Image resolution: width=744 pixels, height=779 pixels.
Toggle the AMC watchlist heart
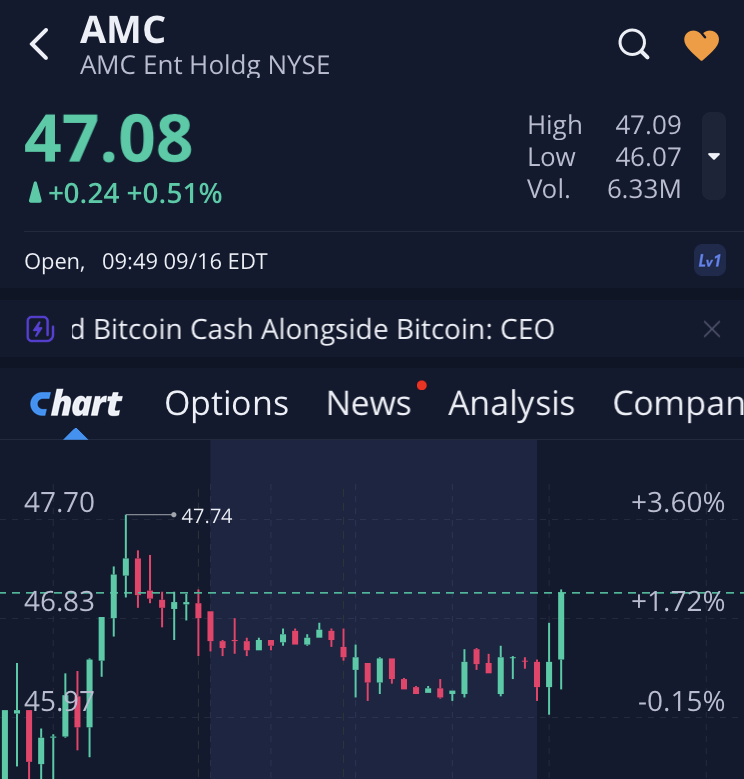point(701,45)
